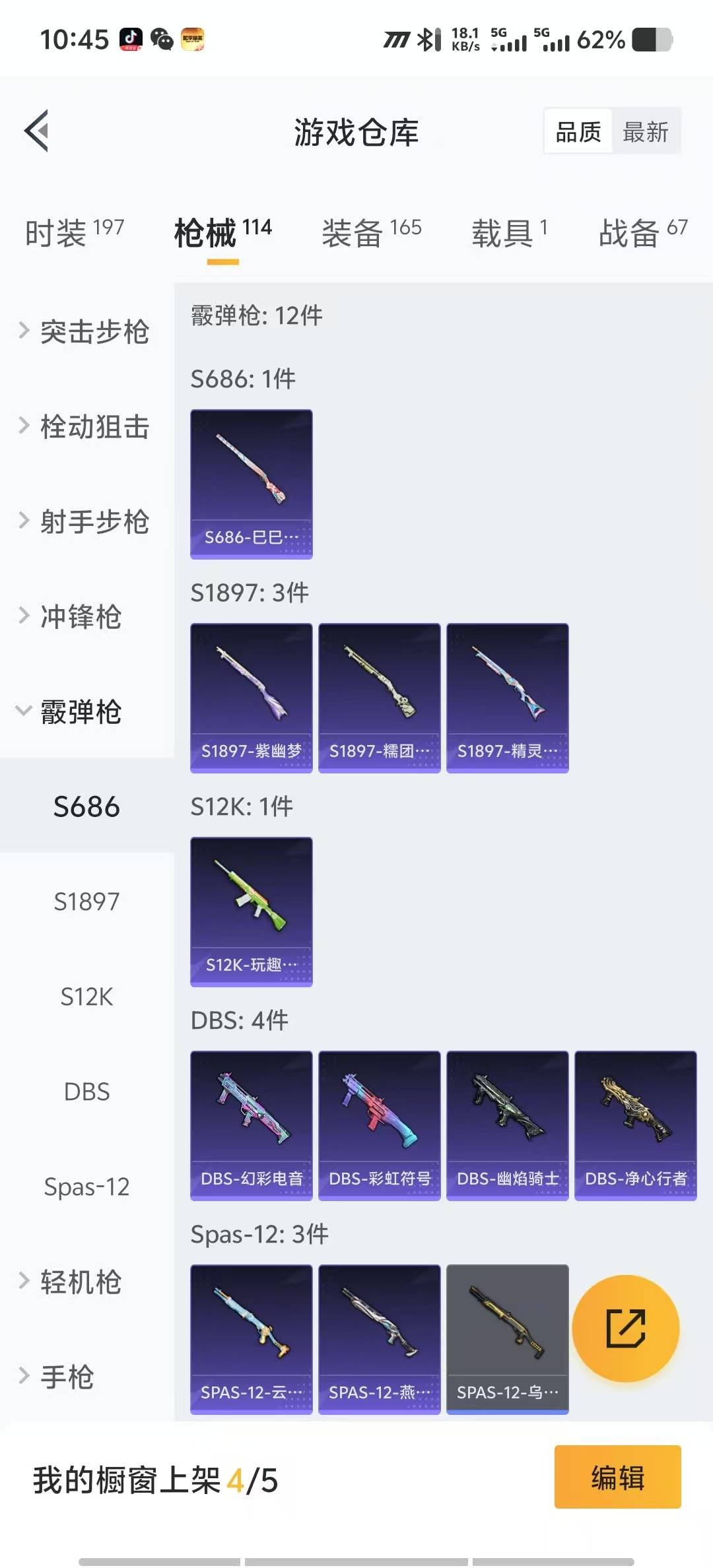The image size is (713, 1568).
Task: Select S1897 in the side list
Action: tap(86, 901)
